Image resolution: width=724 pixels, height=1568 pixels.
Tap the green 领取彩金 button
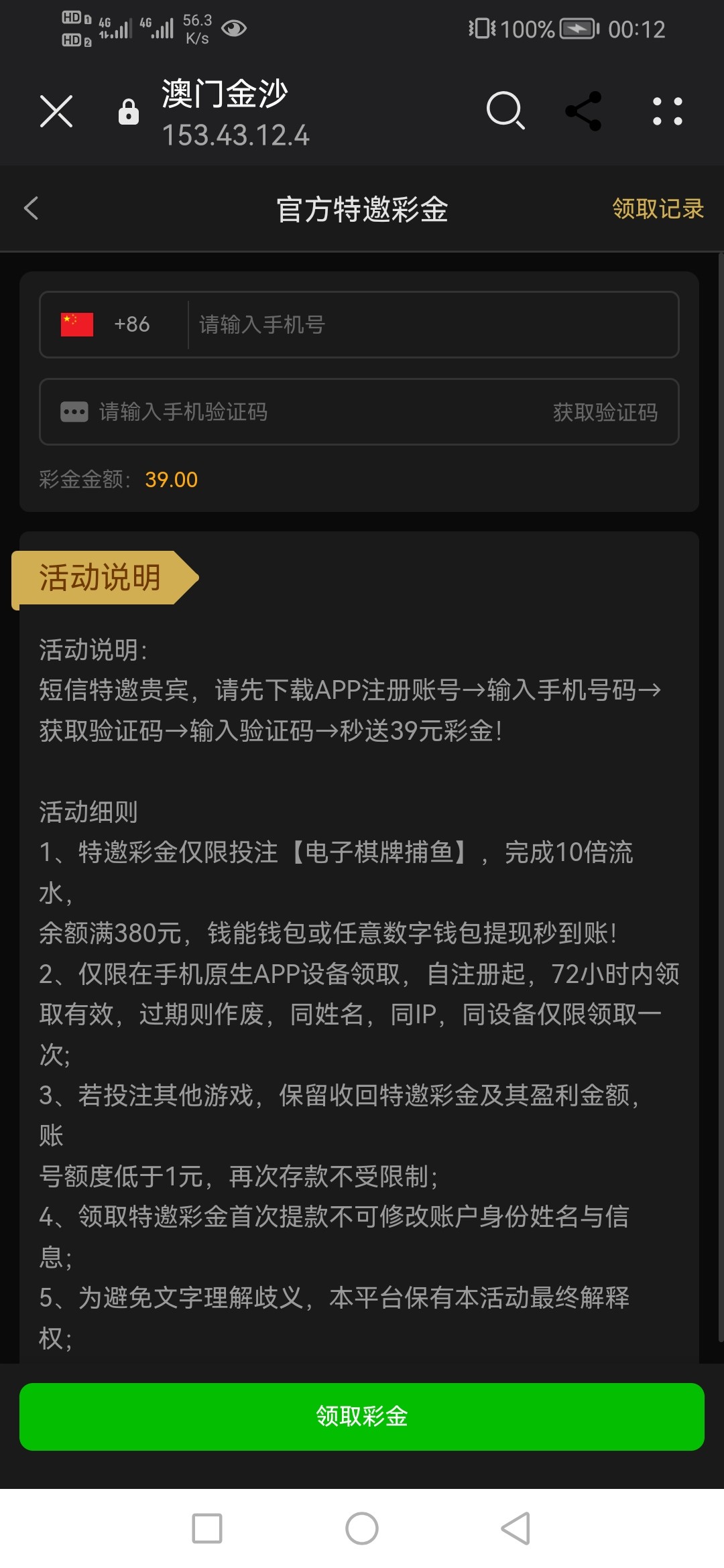coord(362,1417)
